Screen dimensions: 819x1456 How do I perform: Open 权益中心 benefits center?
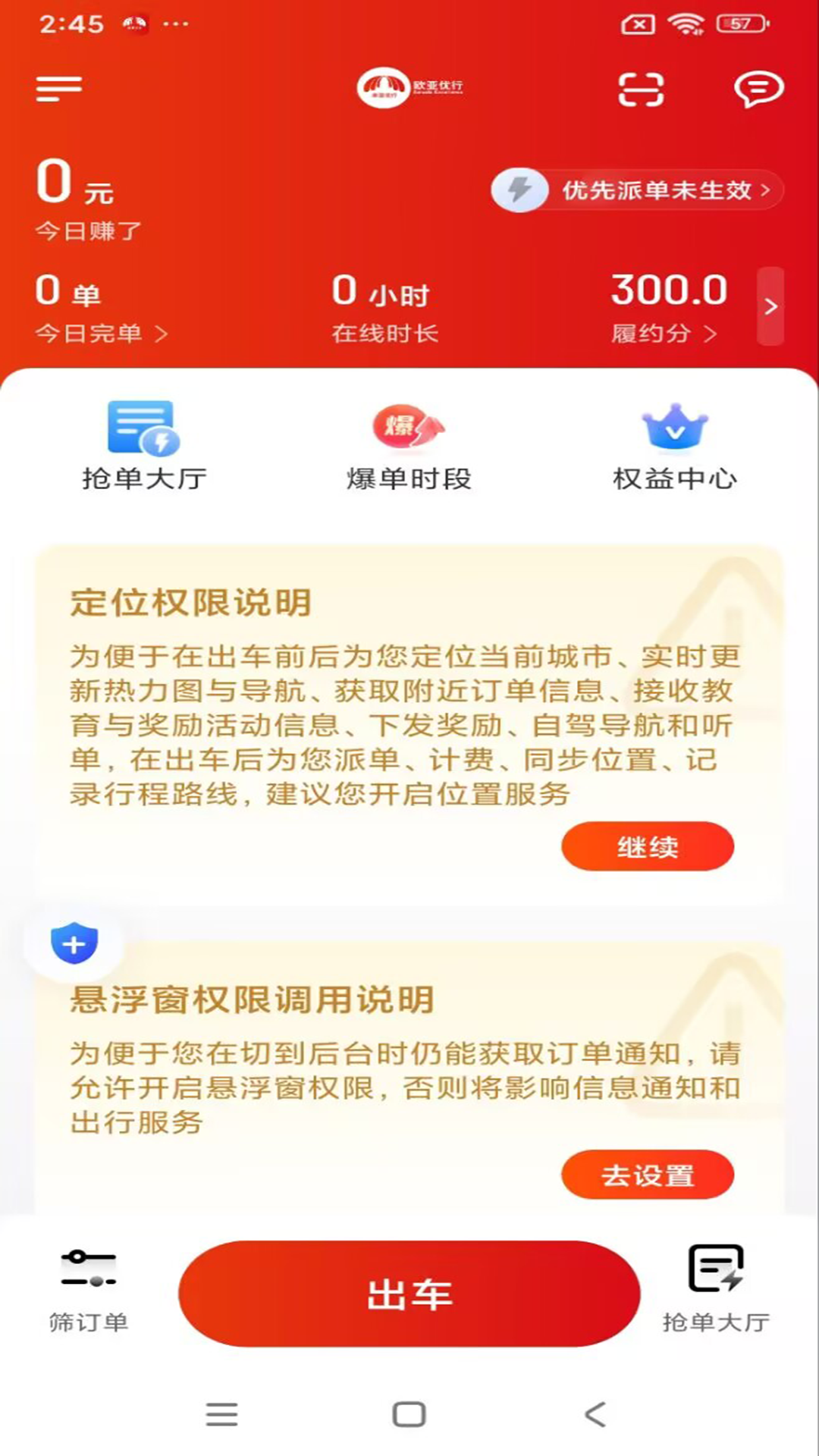(x=674, y=447)
